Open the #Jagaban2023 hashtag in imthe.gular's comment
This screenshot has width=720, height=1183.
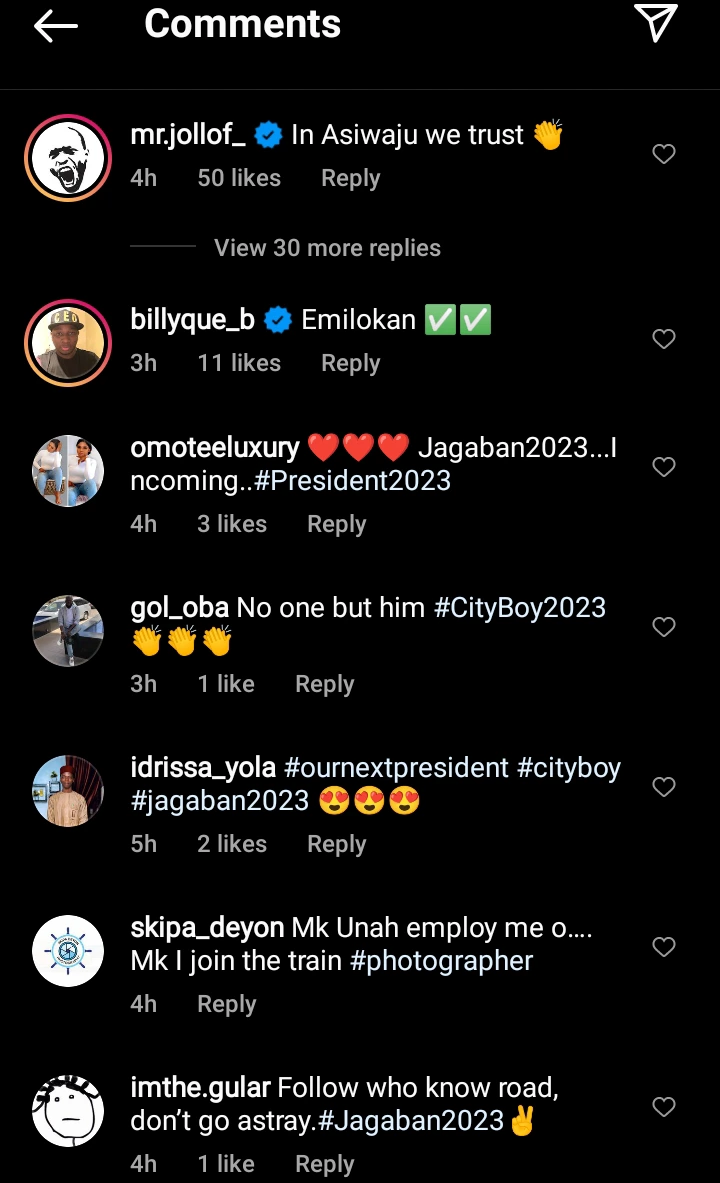pos(411,1121)
